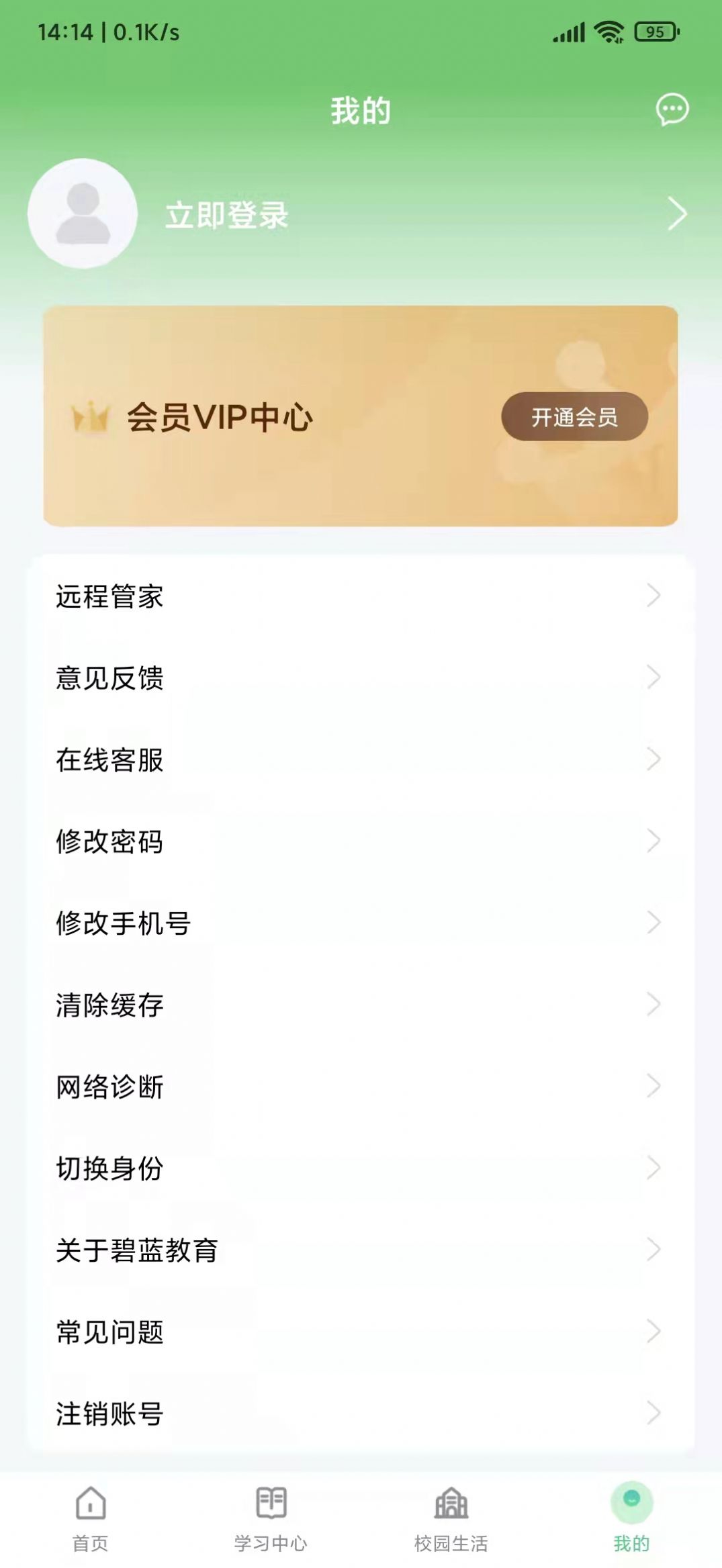Screen dimensions: 722x1568
Task: Tap the default avatar image
Action: pos(82,214)
